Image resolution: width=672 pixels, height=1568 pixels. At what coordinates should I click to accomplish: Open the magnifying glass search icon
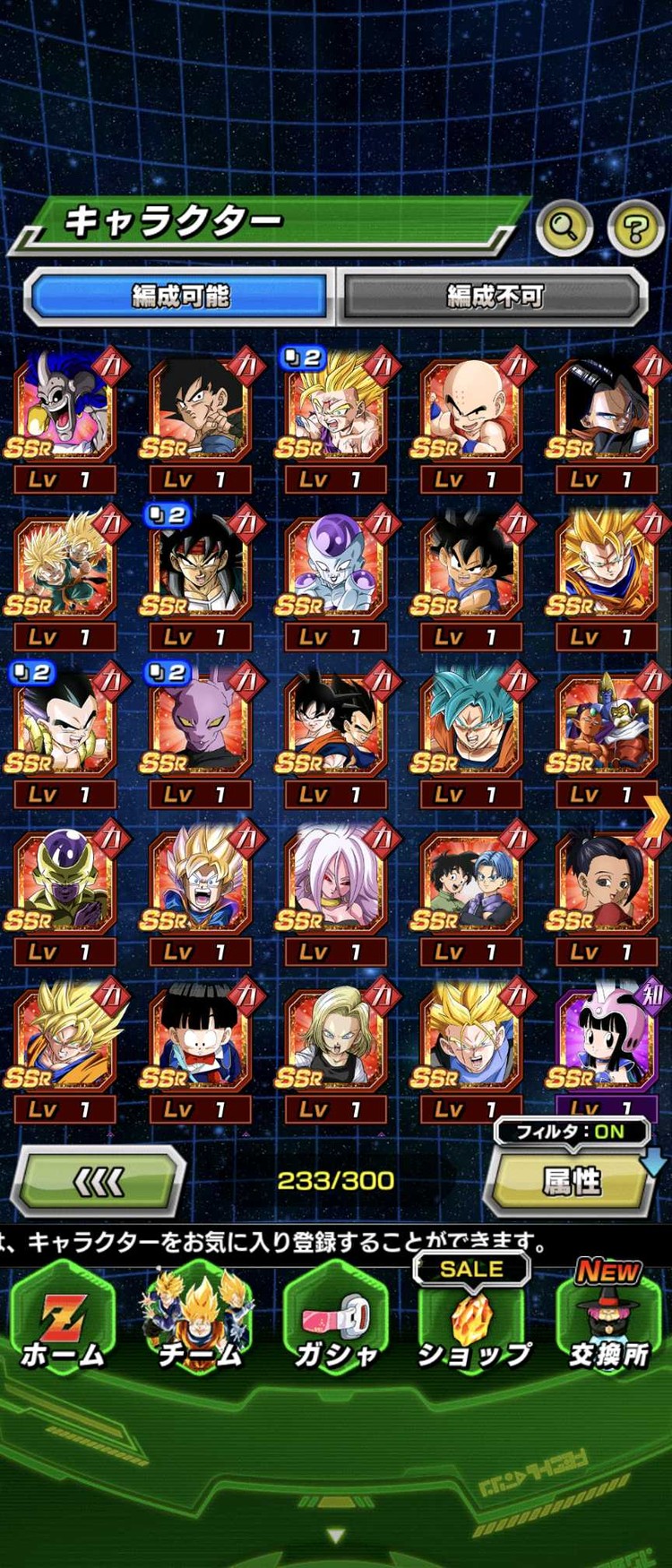click(564, 228)
